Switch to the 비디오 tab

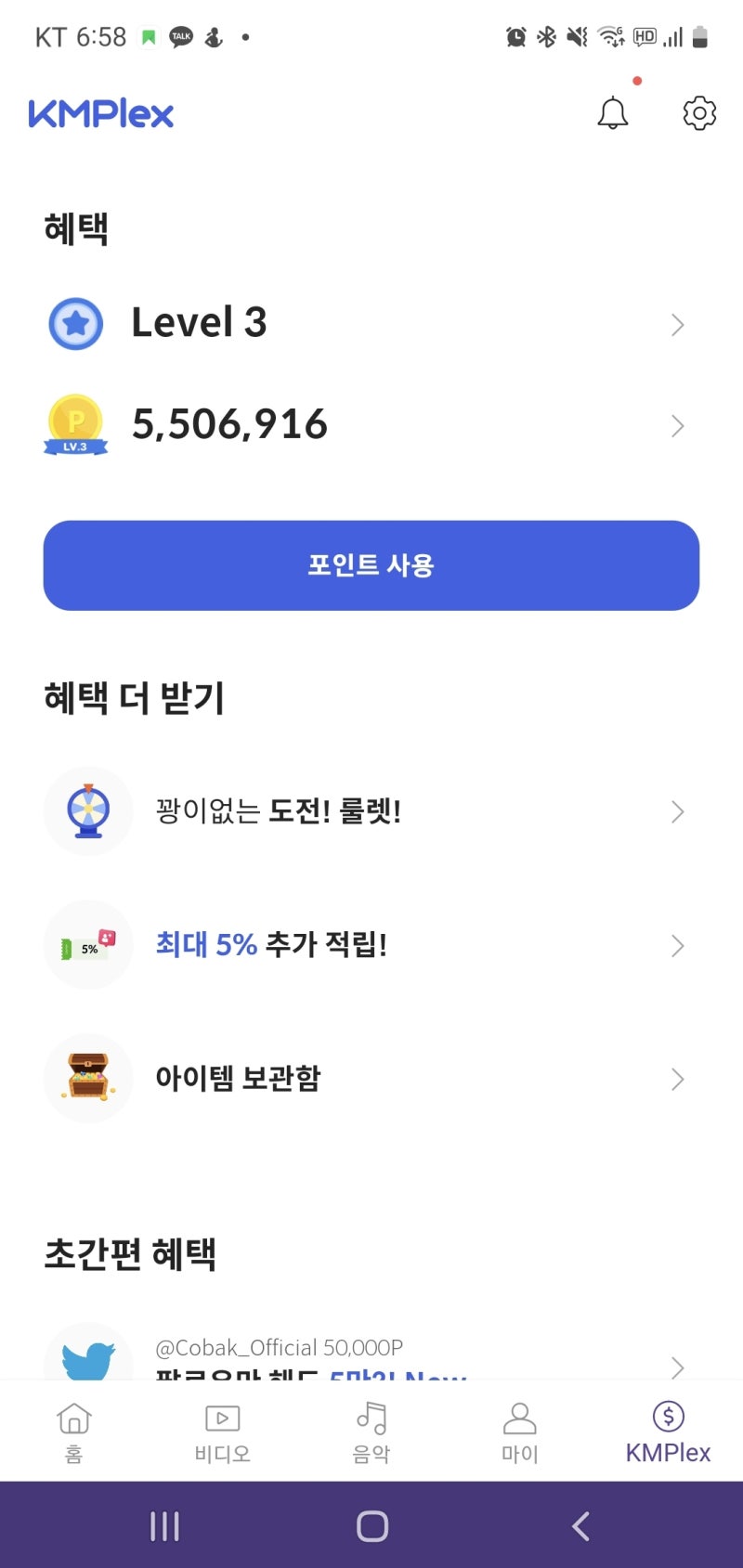click(x=222, y=1430)
